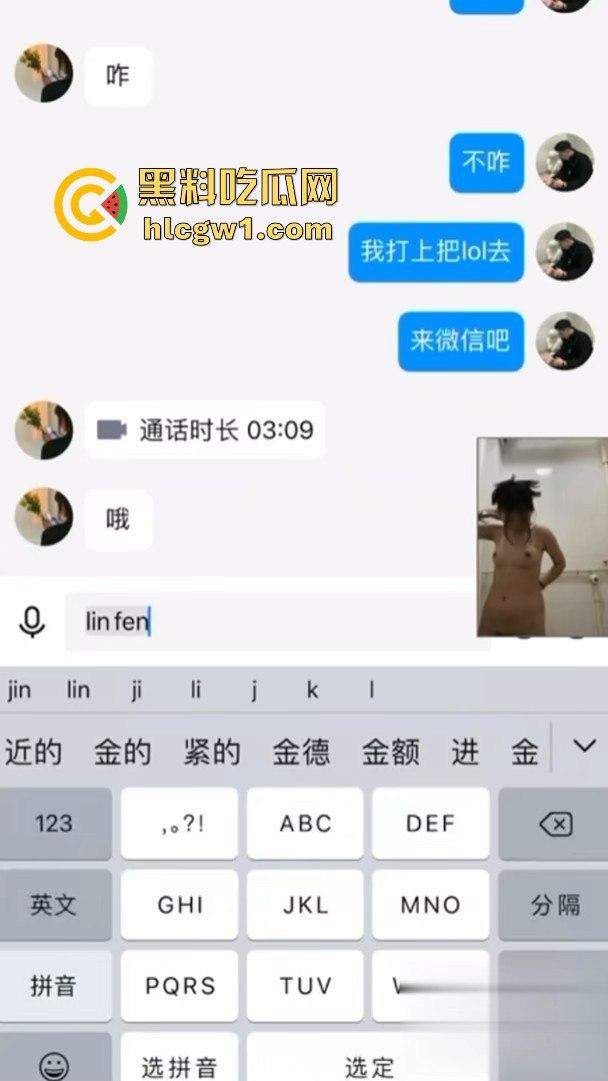Choose pinyin option "jin"

[18, 690]
